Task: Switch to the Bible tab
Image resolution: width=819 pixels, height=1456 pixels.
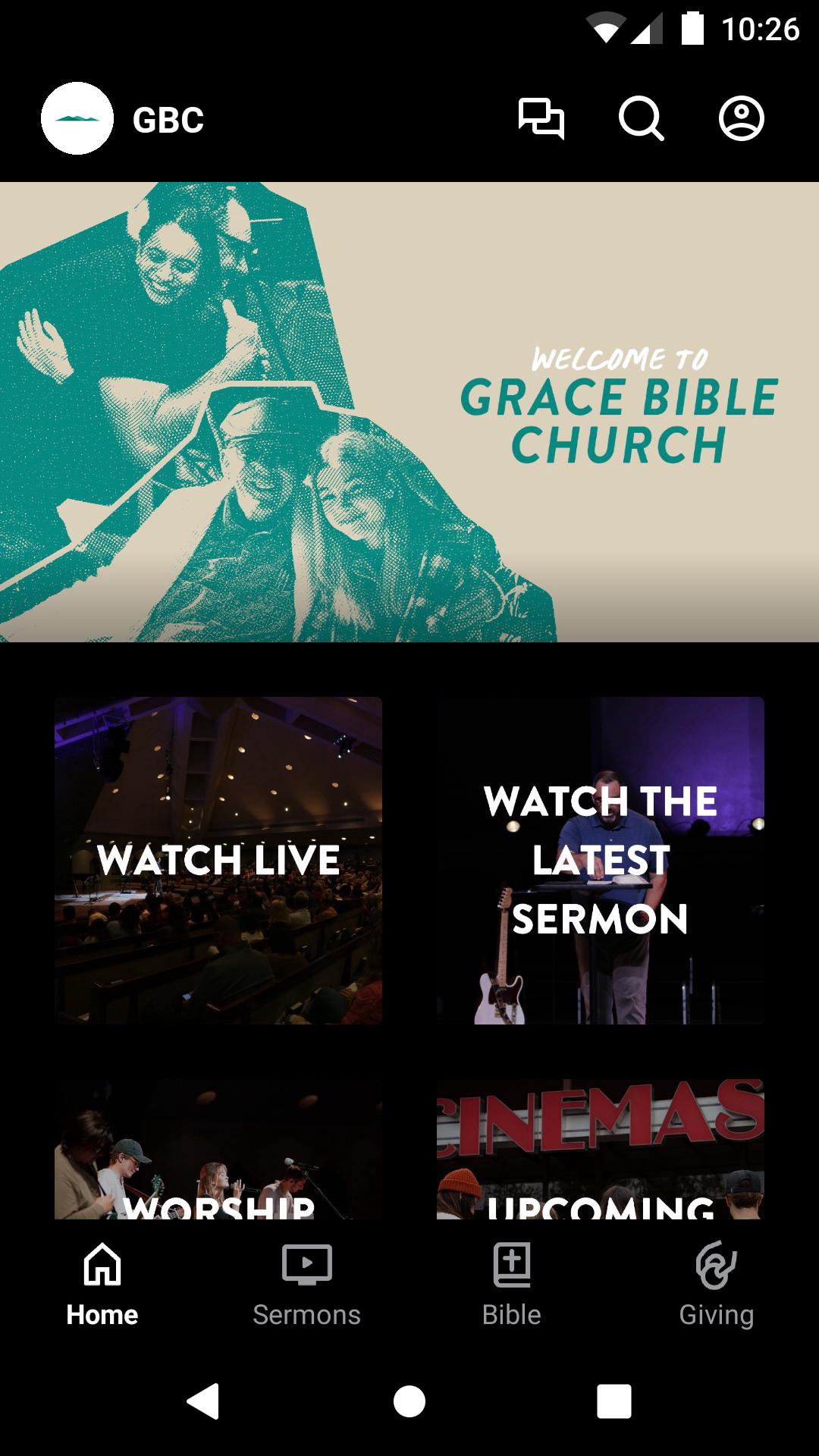Action: click(x=512, y=1285)
